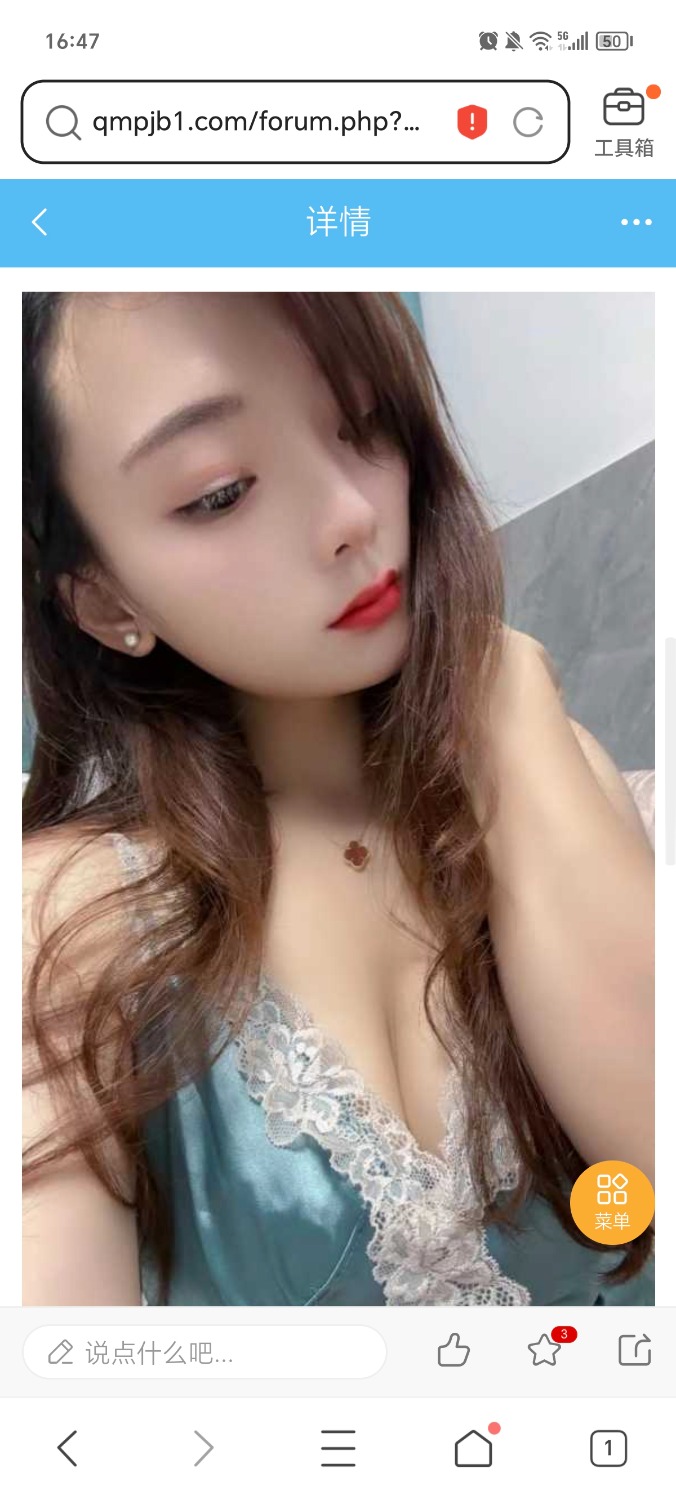Viewport: 676px width, 1500px height.
Task: Open the 工具箱 toolbox
Action: [624, 122]
